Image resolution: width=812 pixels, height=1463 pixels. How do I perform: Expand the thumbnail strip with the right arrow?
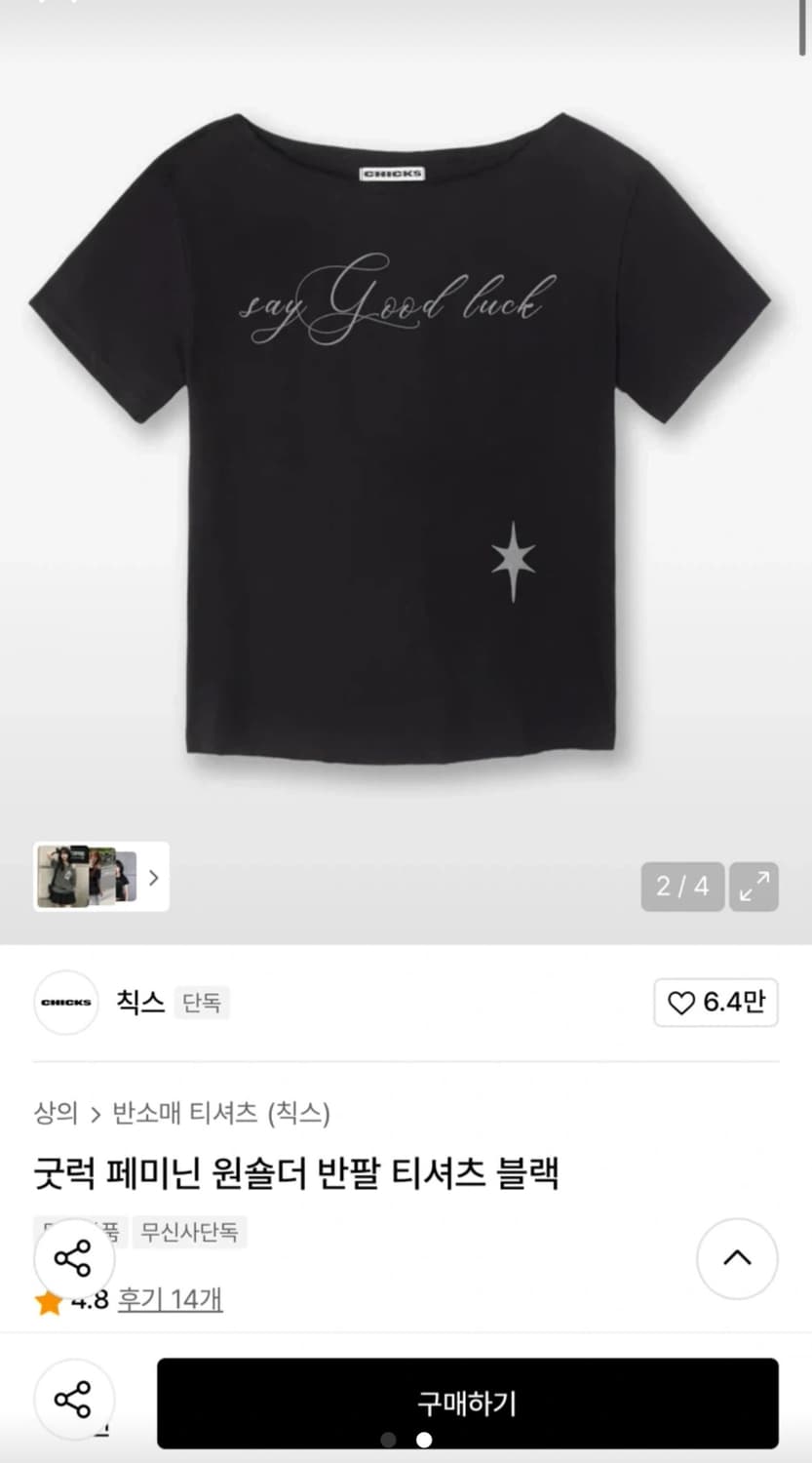(x=153, y=878)
